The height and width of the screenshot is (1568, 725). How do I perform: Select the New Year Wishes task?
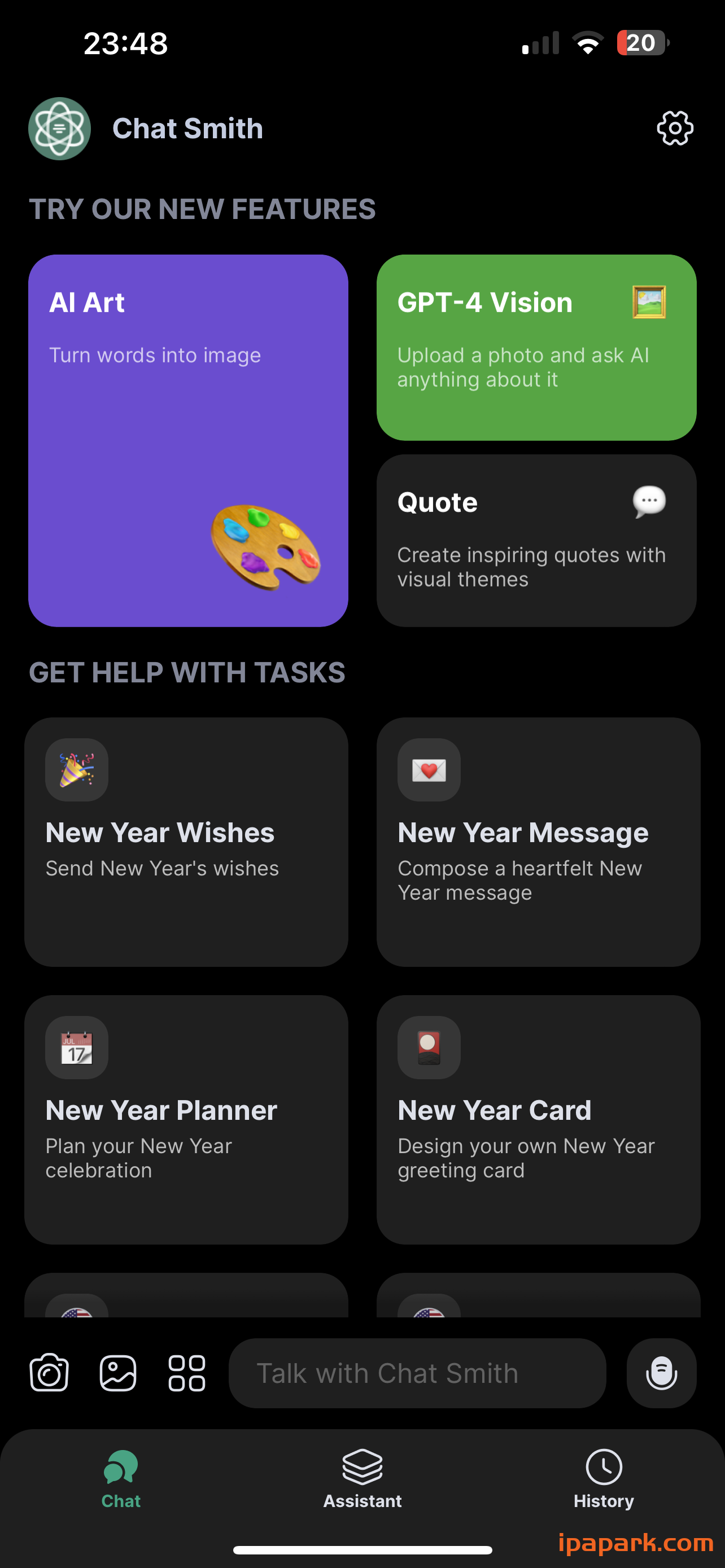(x=186, y=841)
